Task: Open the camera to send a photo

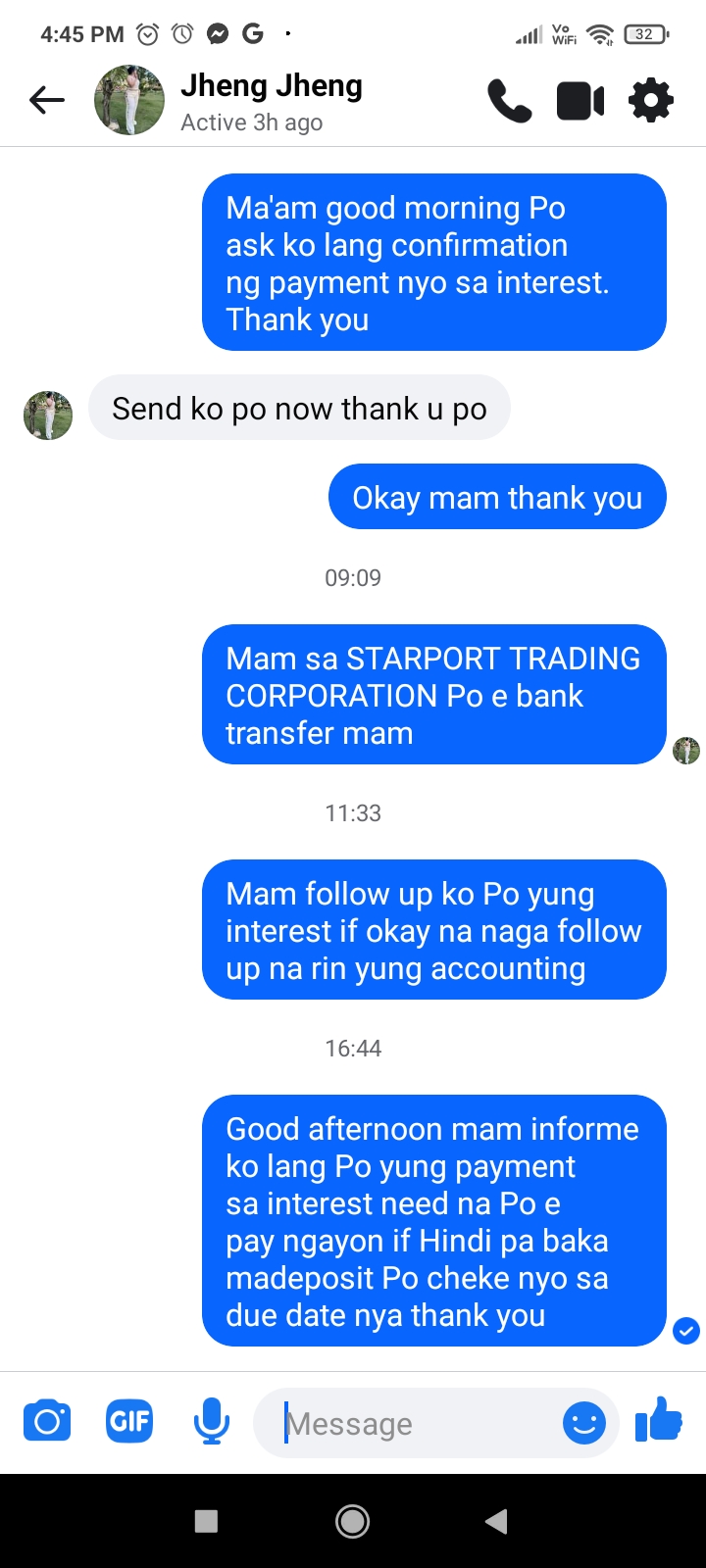Action: (47, 1421)
